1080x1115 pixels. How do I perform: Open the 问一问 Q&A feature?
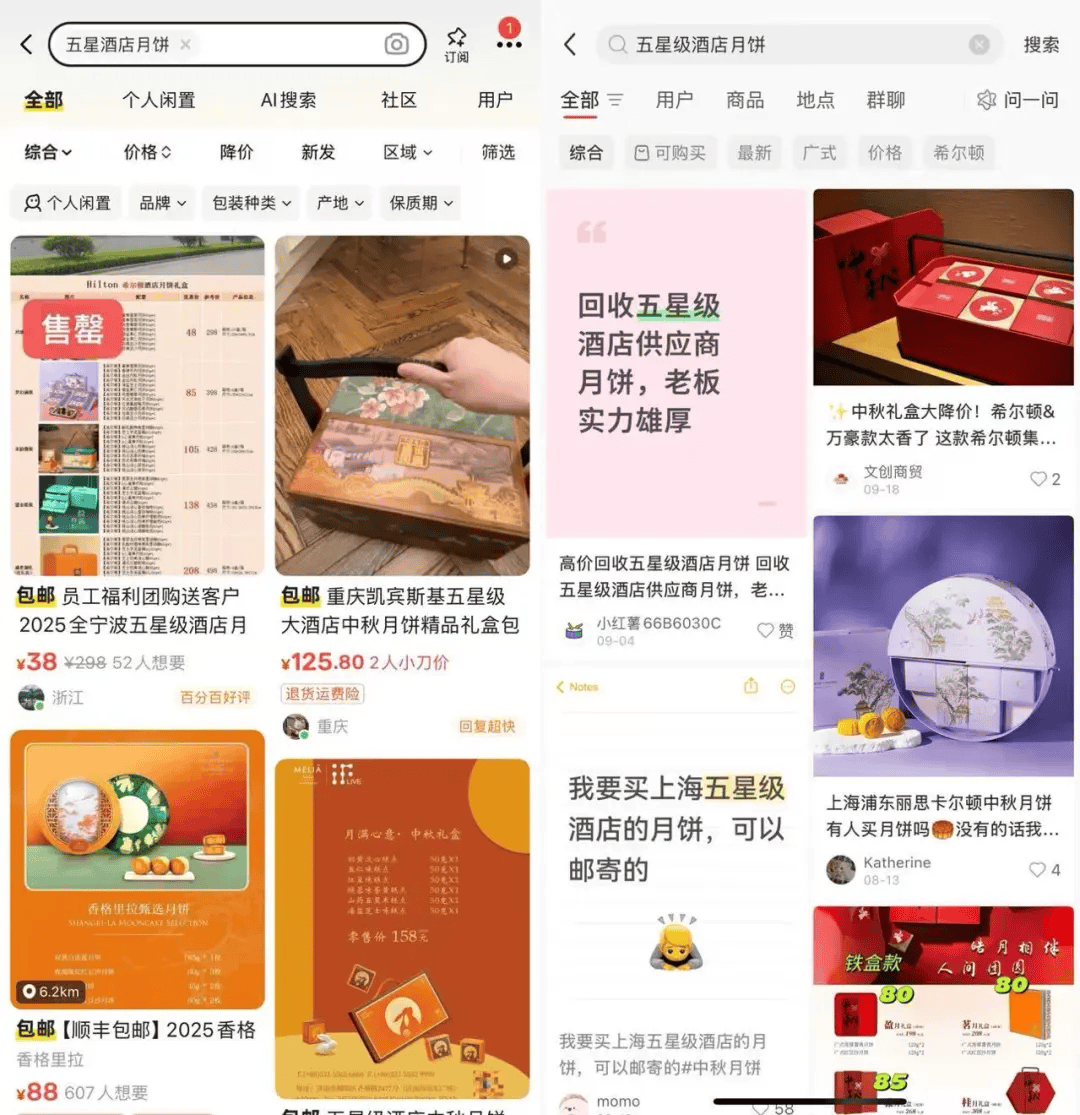coord(1017,100)
